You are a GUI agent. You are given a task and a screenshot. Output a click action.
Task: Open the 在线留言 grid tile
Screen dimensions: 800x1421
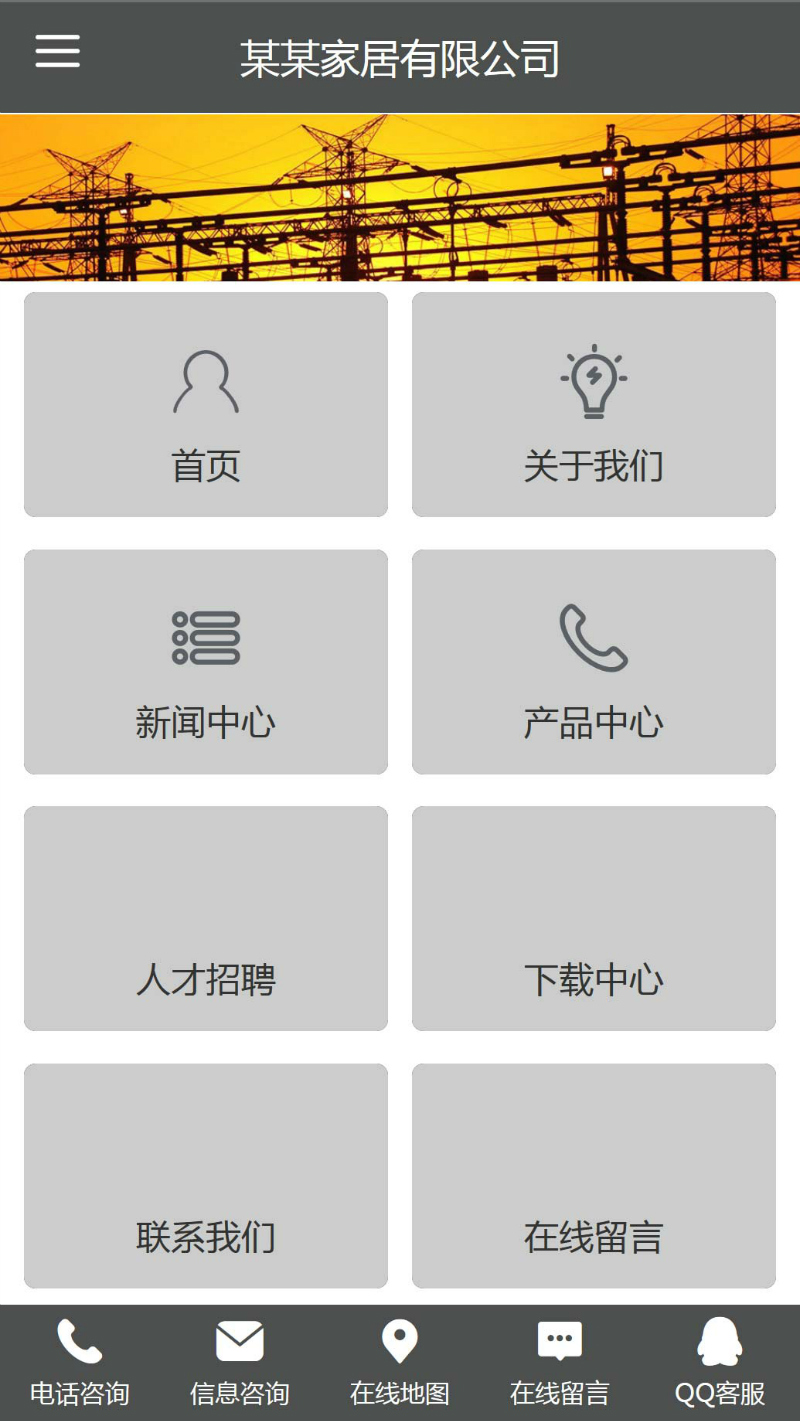click(594, 1176)
